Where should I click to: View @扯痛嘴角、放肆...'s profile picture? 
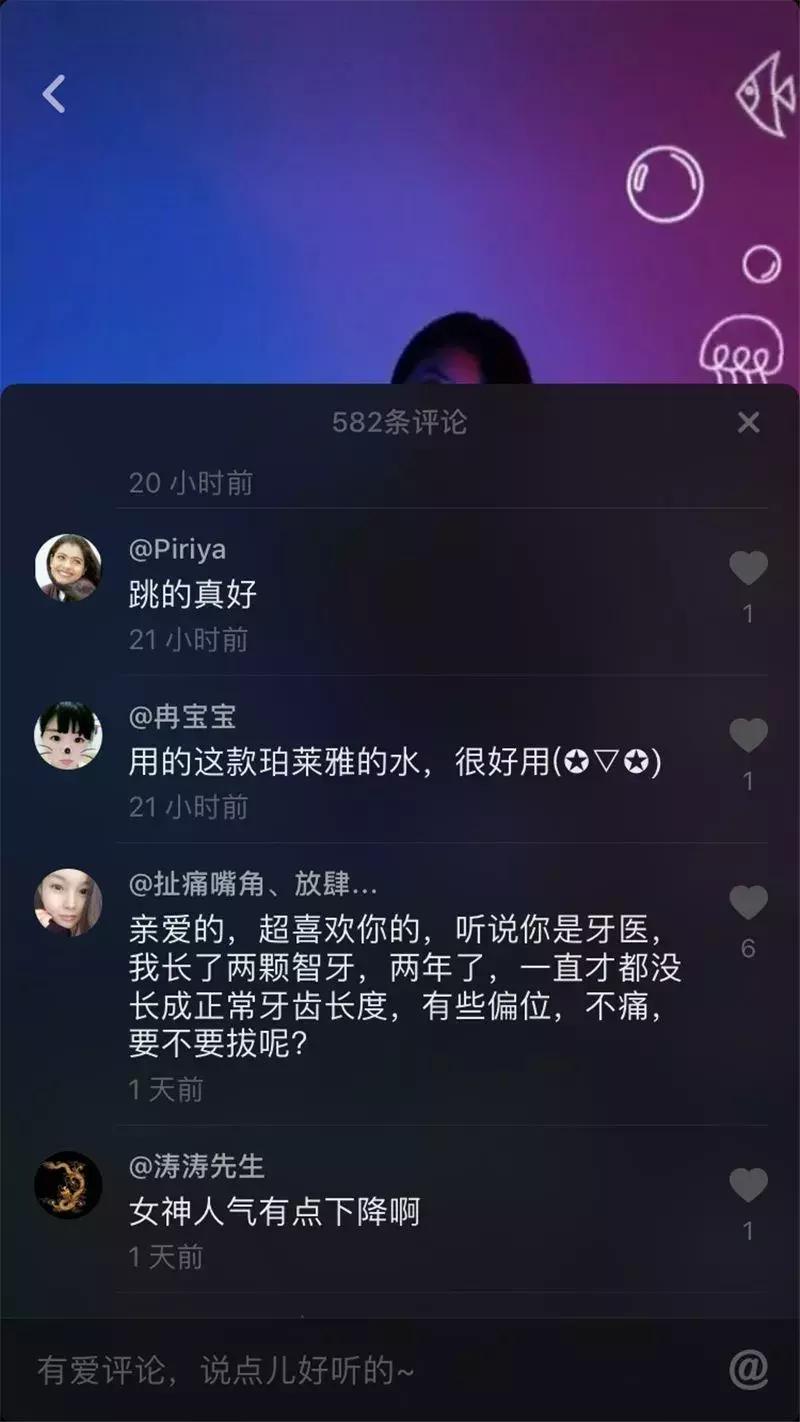click(66, 901)
